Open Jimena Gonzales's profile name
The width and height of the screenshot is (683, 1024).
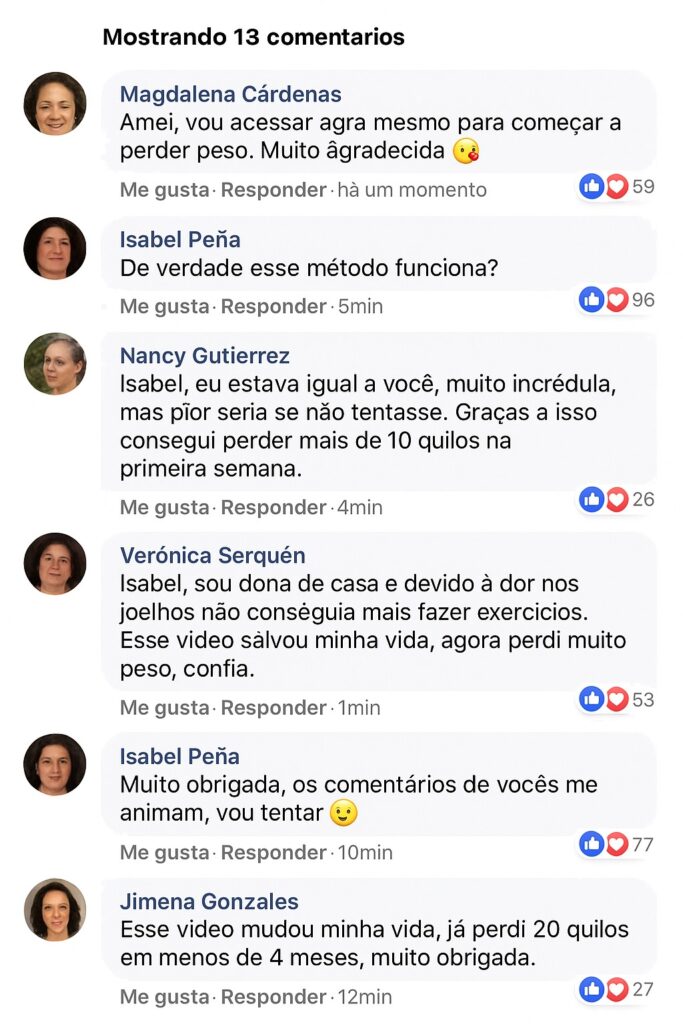pyautogui.click(x=208, y=901)
